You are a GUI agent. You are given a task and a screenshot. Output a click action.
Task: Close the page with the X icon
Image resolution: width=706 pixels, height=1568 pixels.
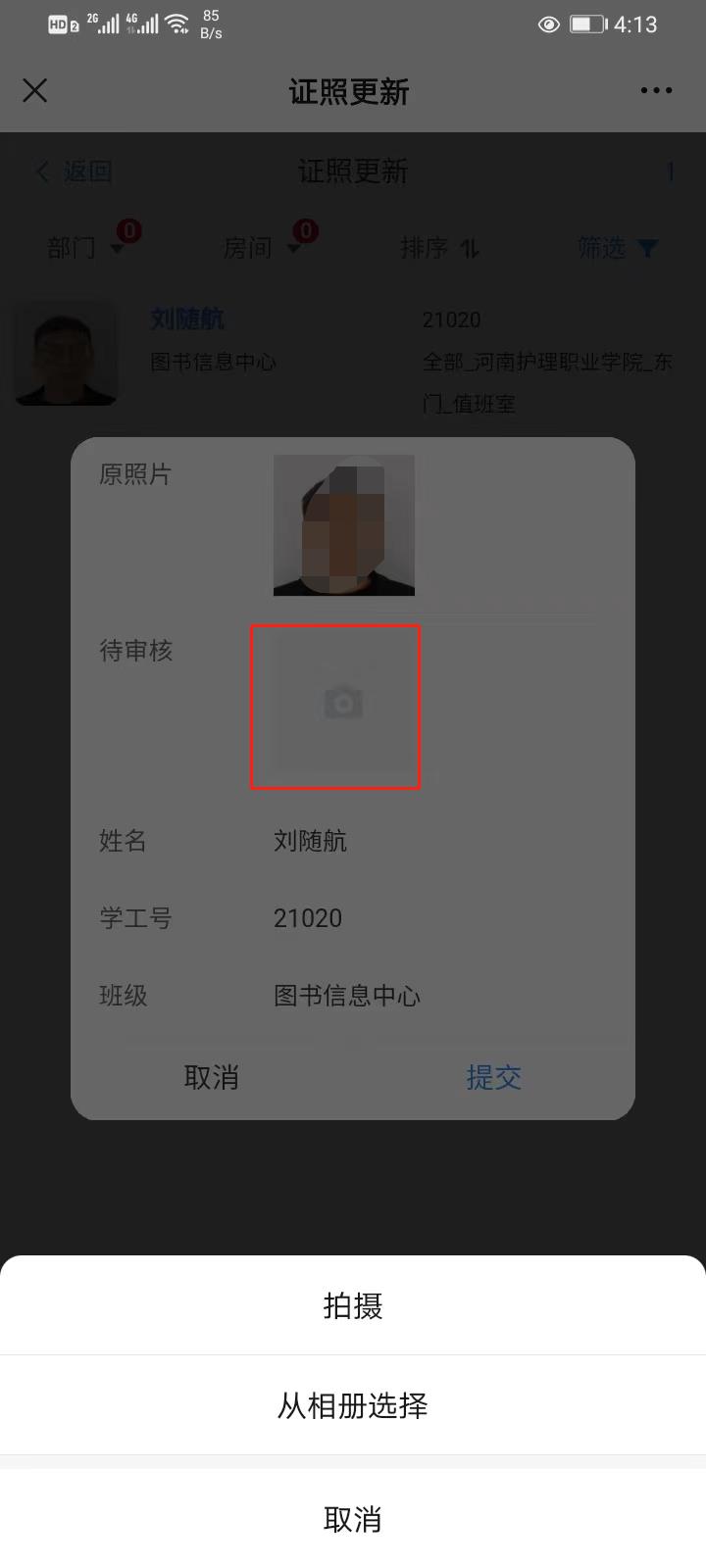[35, 91]
